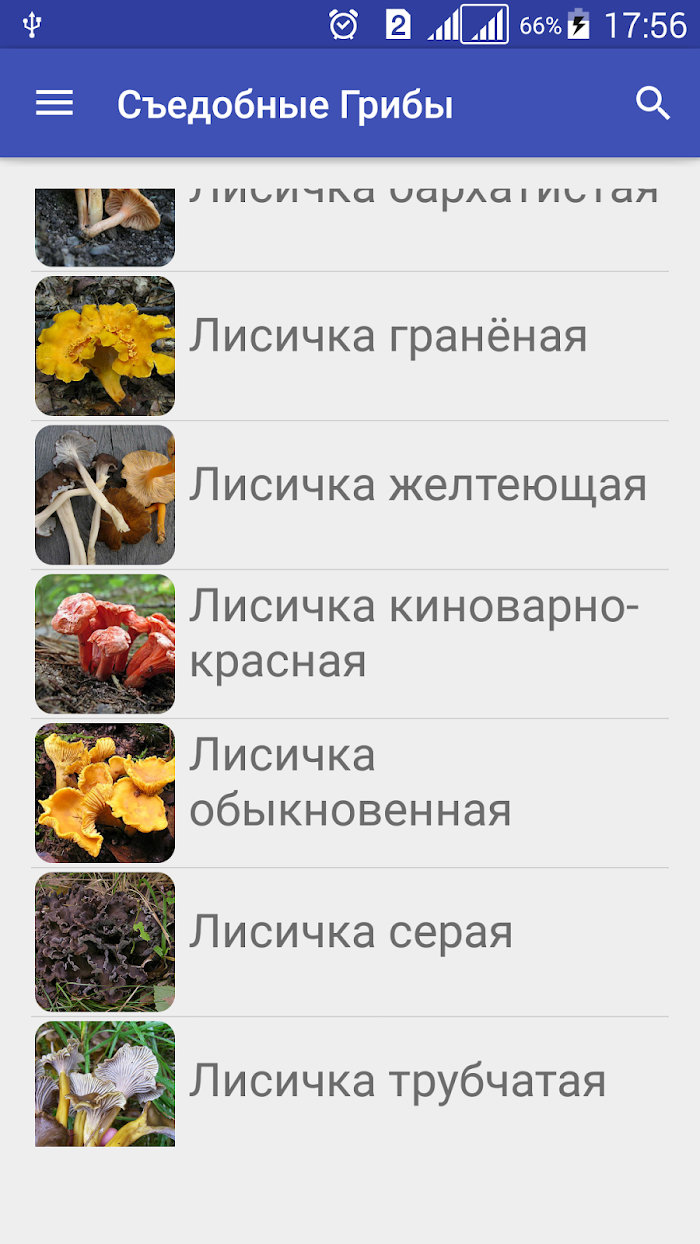
Task: Choose the Лисичка серая row
Action: 350,942
